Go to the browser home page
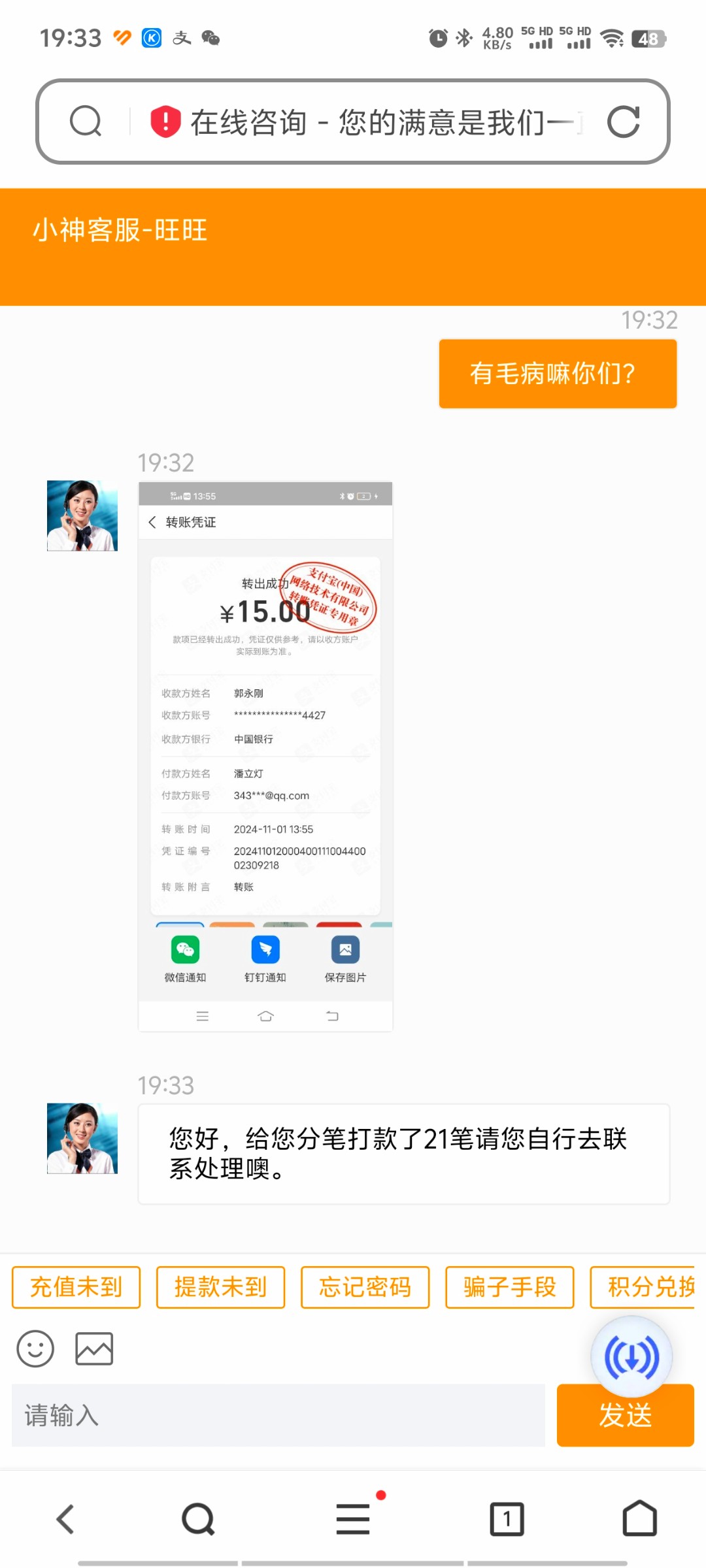 point(639,1519)
